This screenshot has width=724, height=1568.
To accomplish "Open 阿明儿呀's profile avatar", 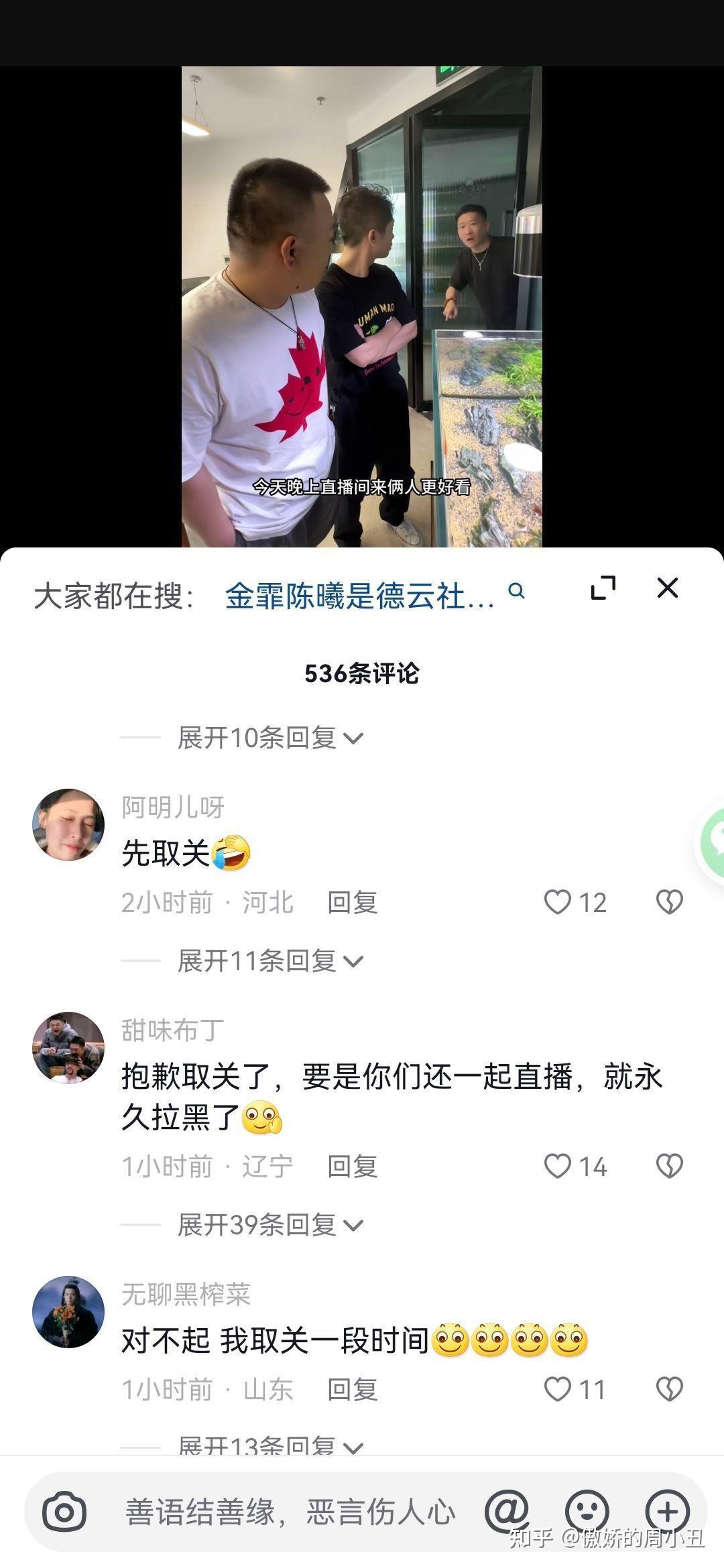I will tap(68, 824).
